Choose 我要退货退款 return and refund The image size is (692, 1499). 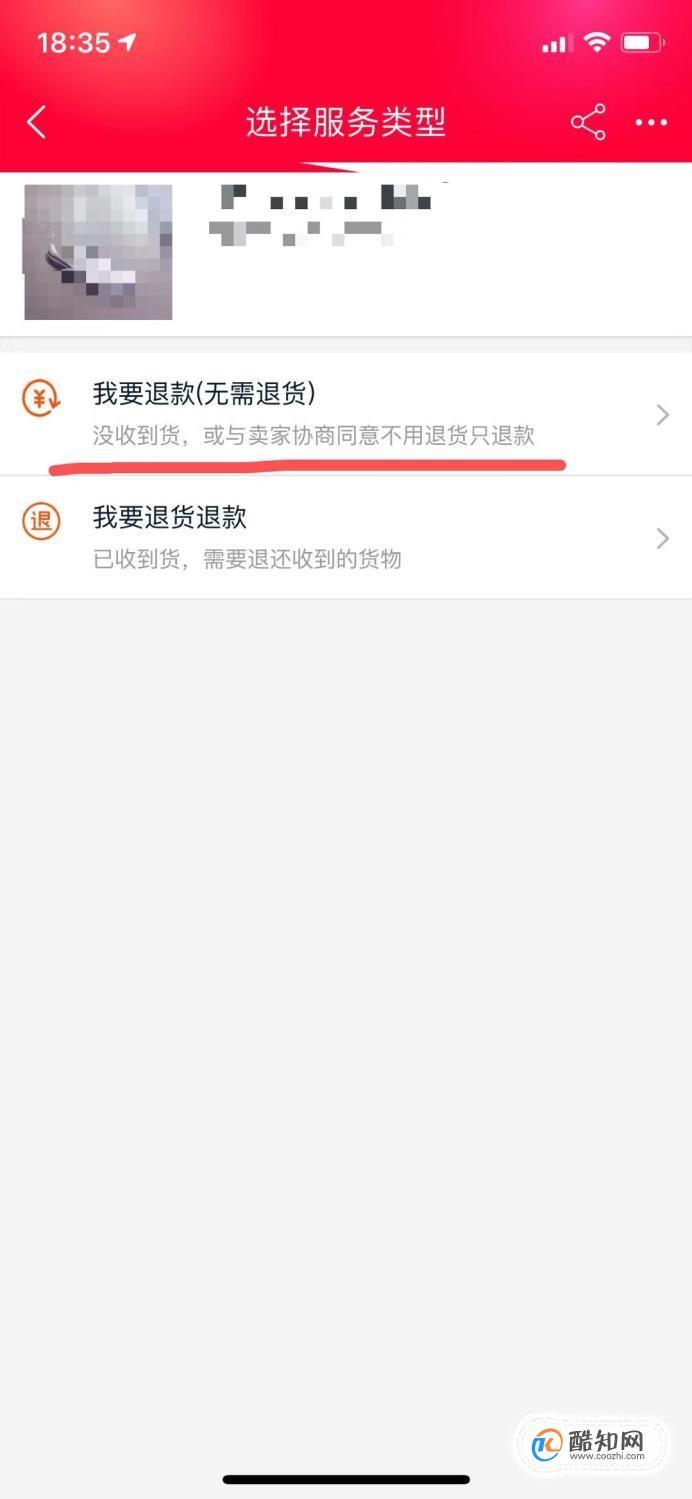tap(345, 537)
